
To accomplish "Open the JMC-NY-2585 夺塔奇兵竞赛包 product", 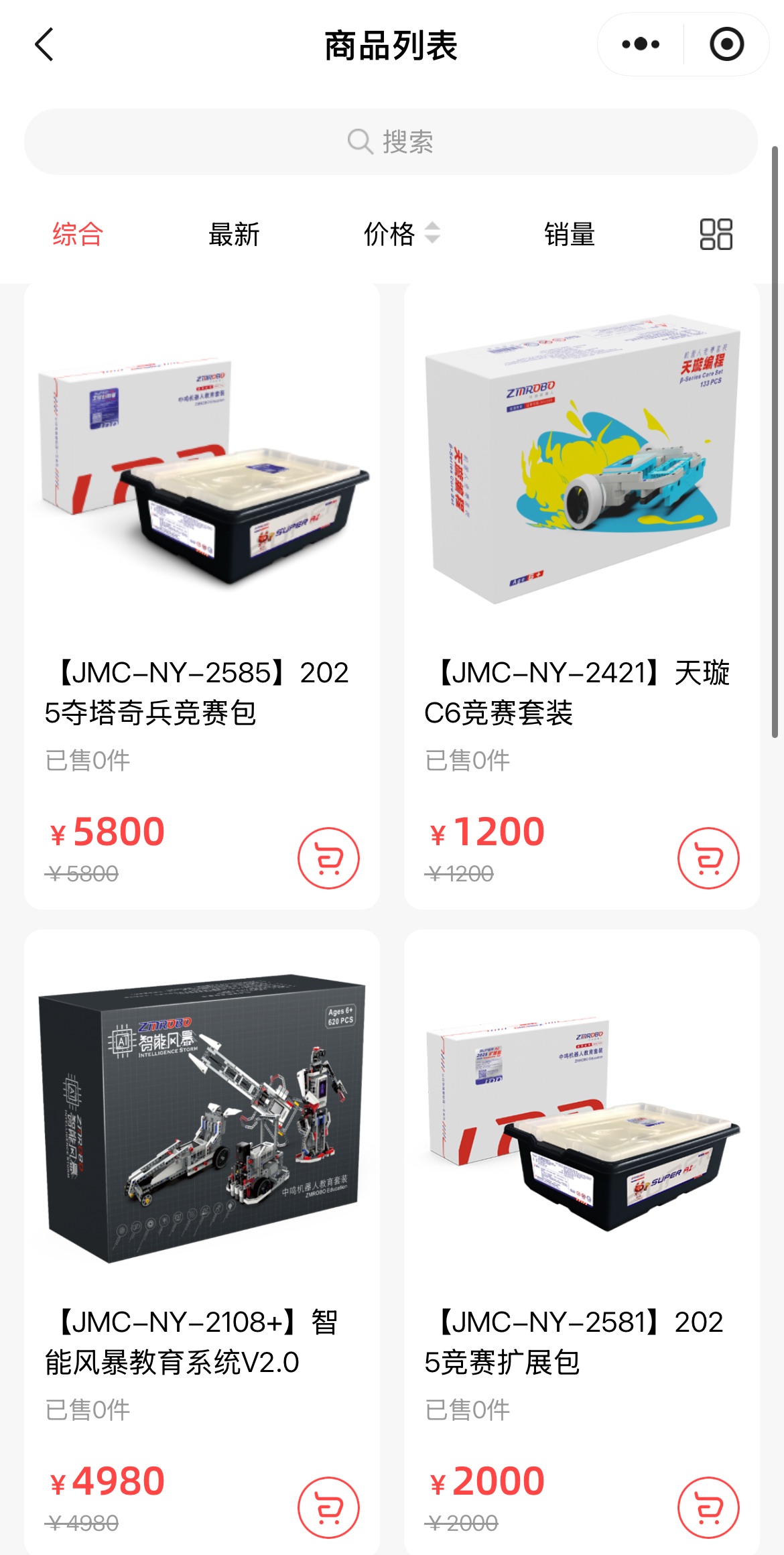I will pos(201,469).
